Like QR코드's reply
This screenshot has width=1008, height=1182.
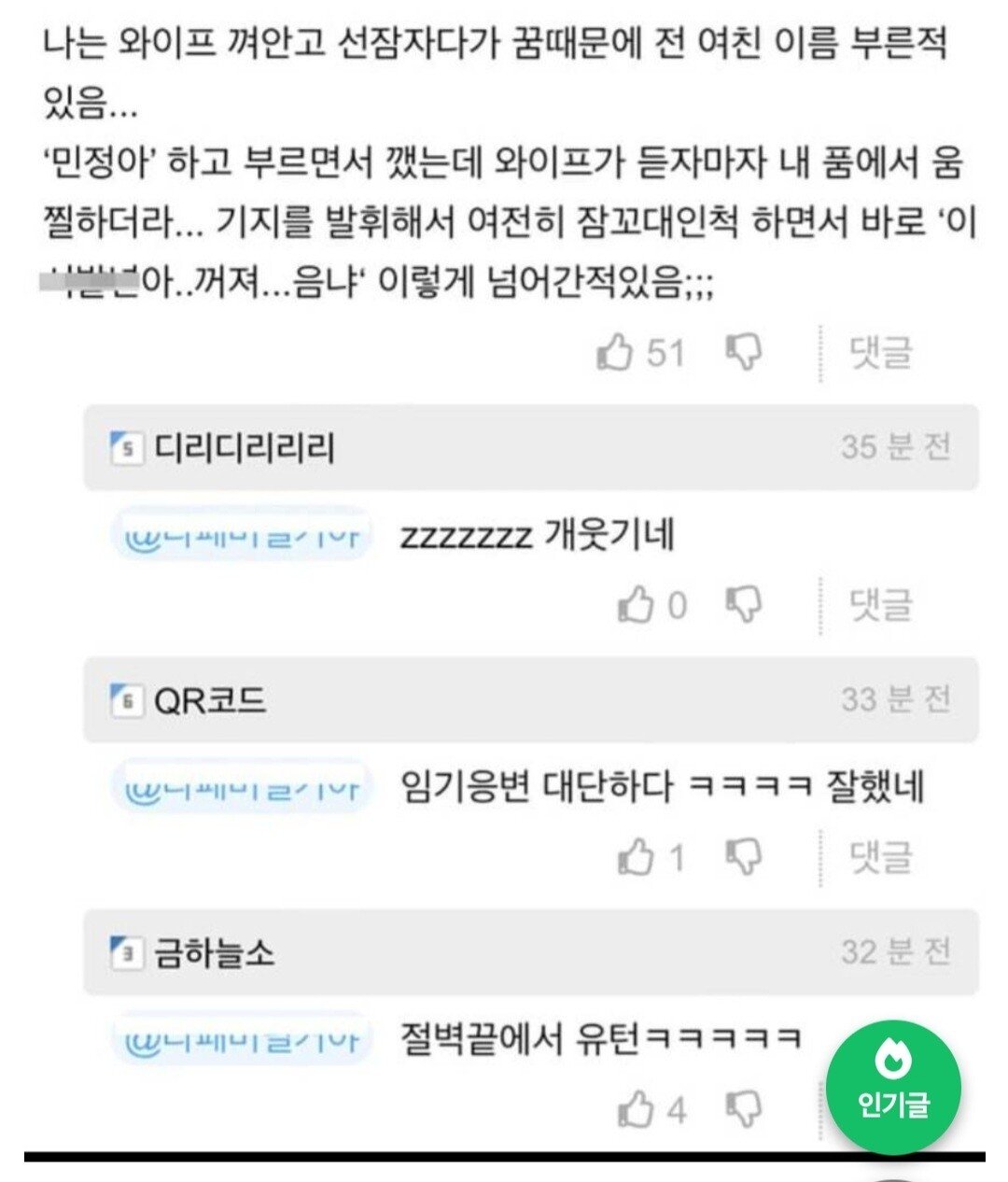(637, 857)
